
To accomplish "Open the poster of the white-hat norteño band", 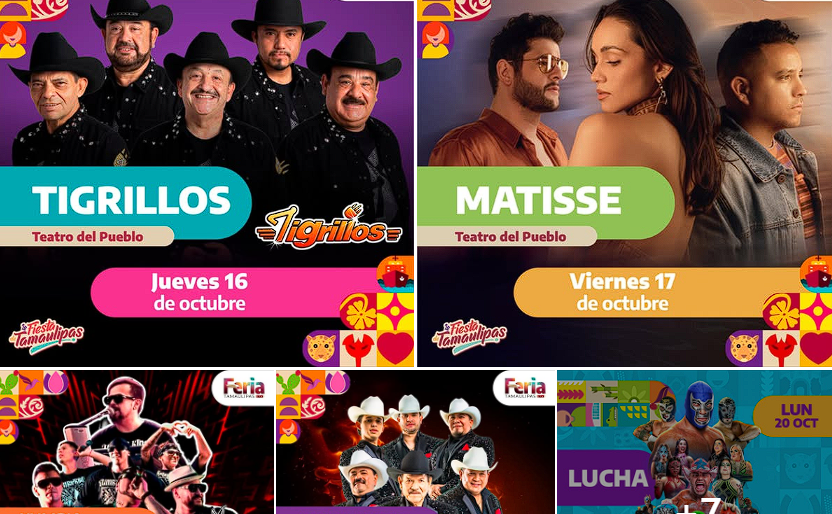I will [x=415, y=442].
